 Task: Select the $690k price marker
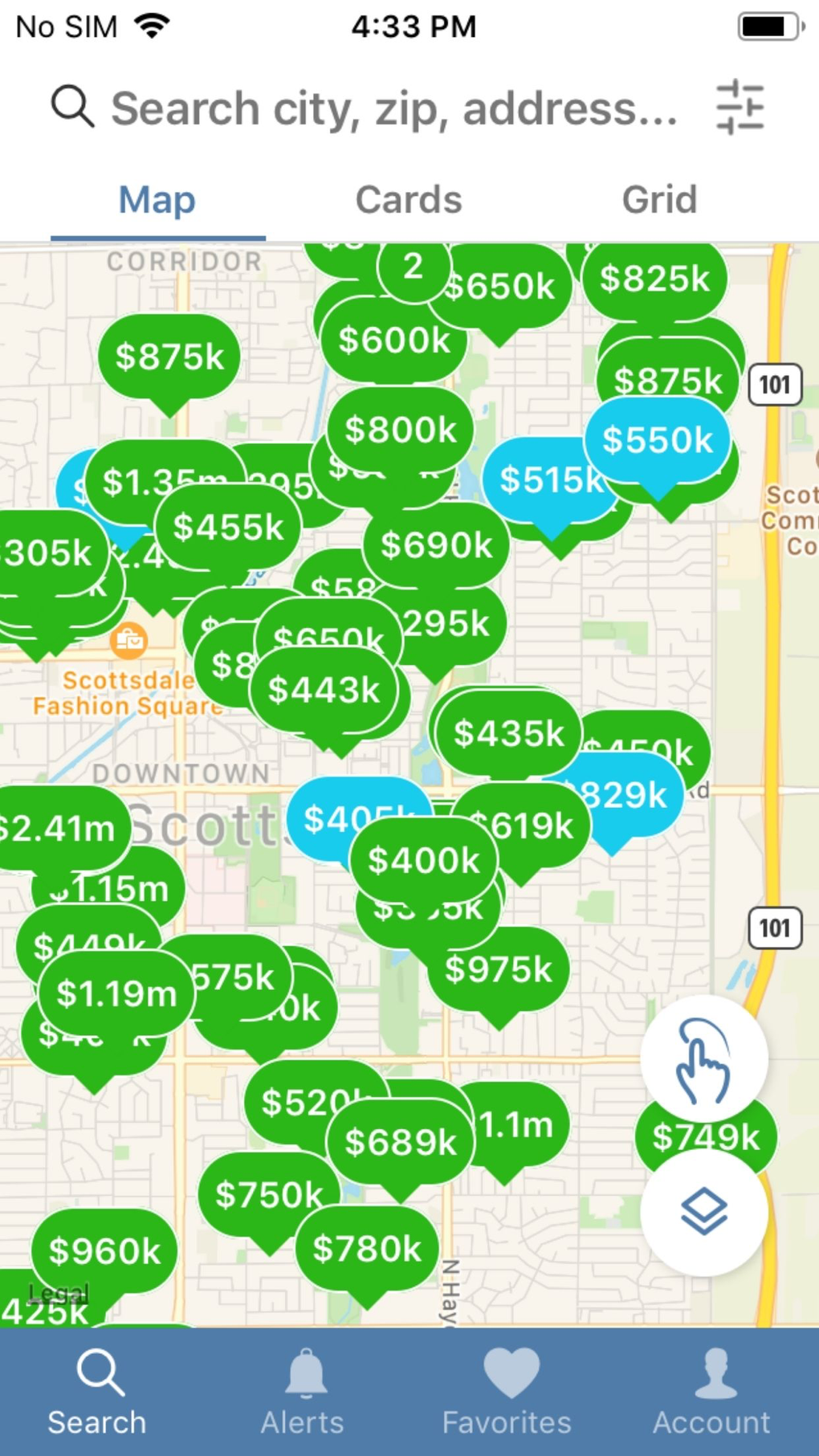tap(436, 546)
